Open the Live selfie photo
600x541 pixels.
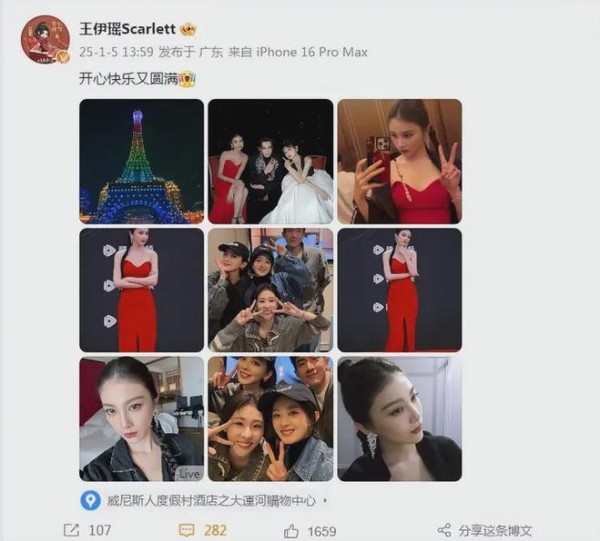[x=141, y=418]
